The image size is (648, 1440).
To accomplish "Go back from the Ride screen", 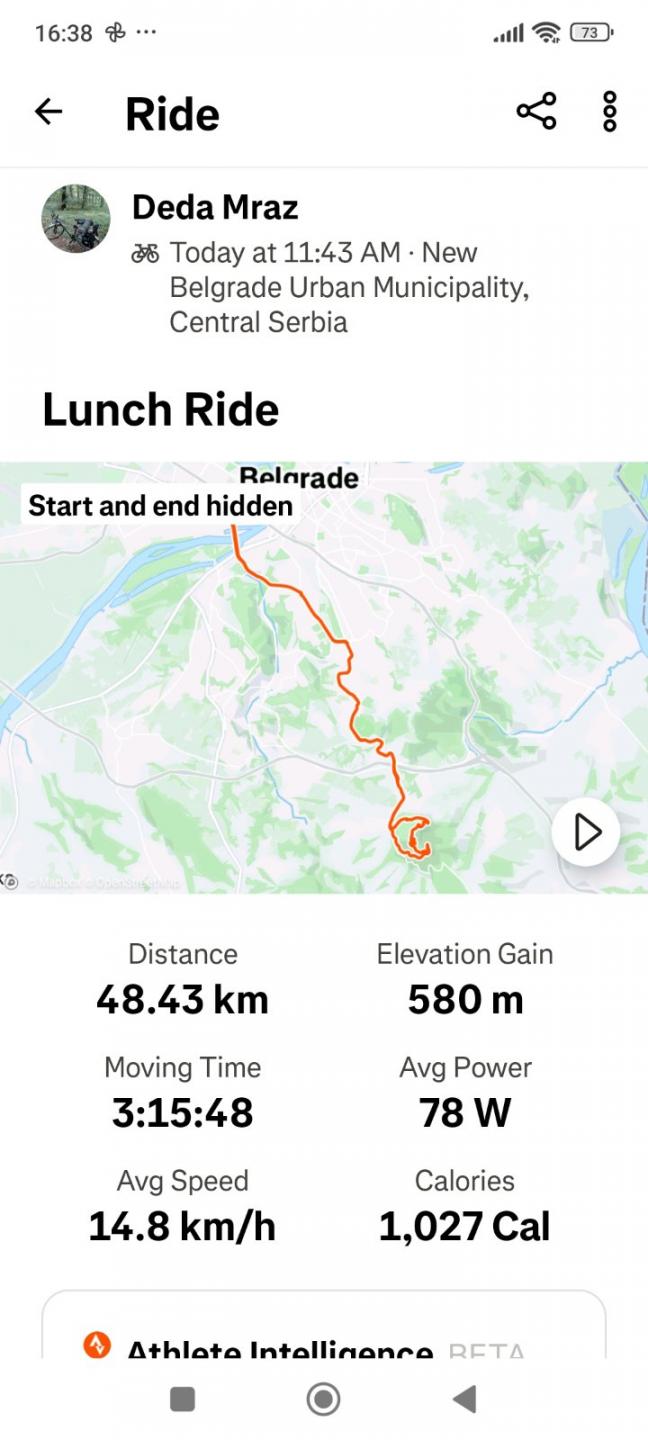I will click(48, 112).
